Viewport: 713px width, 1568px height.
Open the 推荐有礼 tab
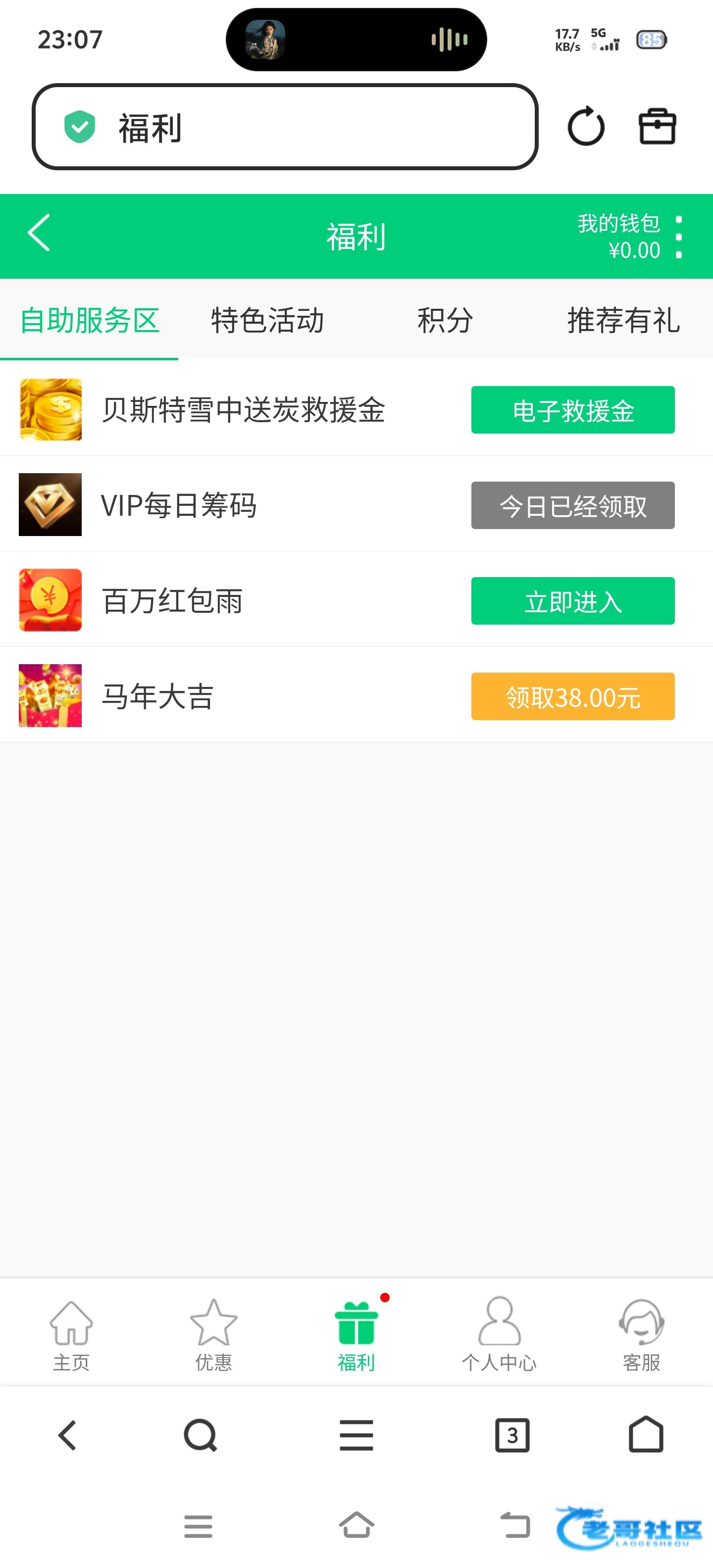point(623,320)
